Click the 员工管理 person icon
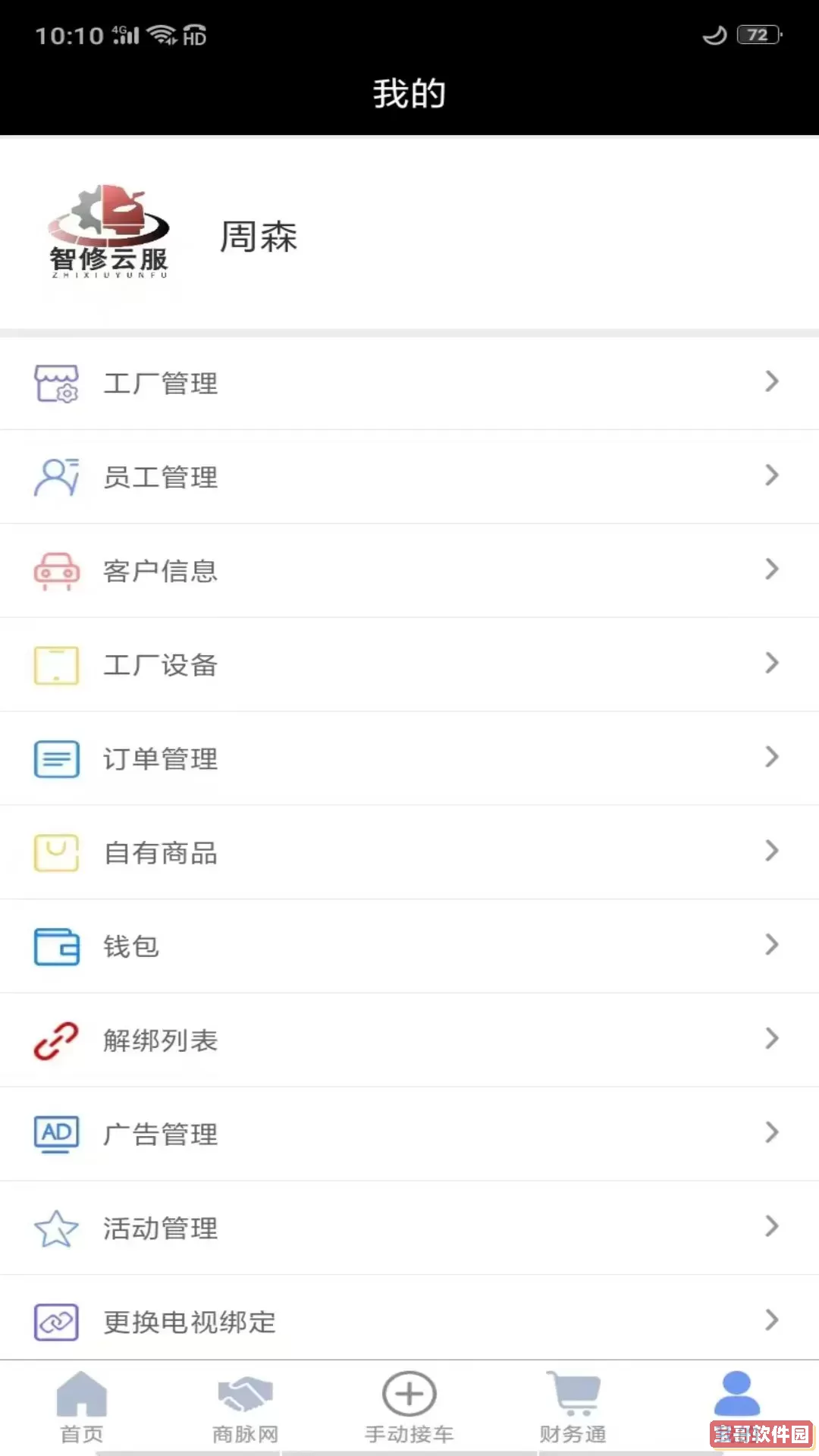819x1456 pixels. (56, 476)
